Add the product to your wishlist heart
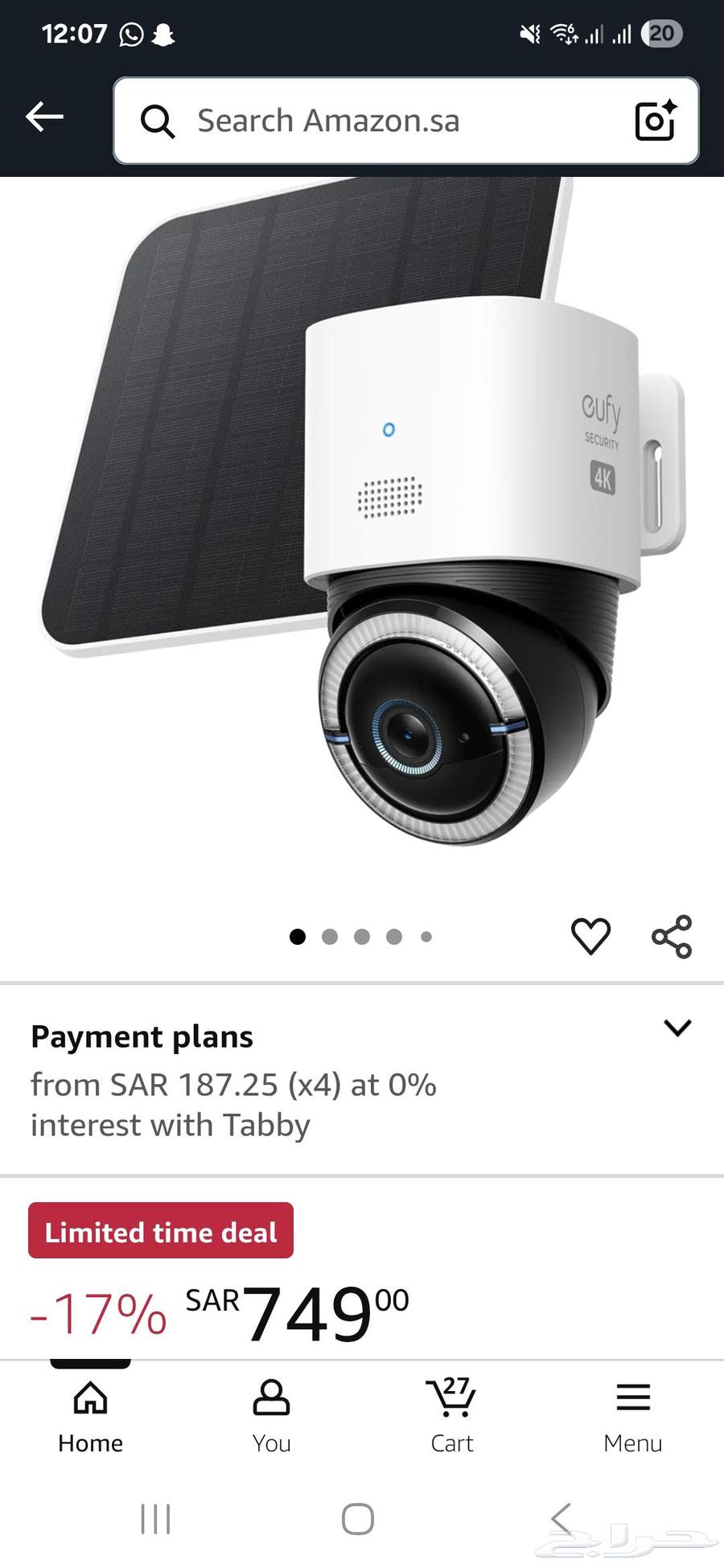 pyautogui.click(x=591, y=935)
